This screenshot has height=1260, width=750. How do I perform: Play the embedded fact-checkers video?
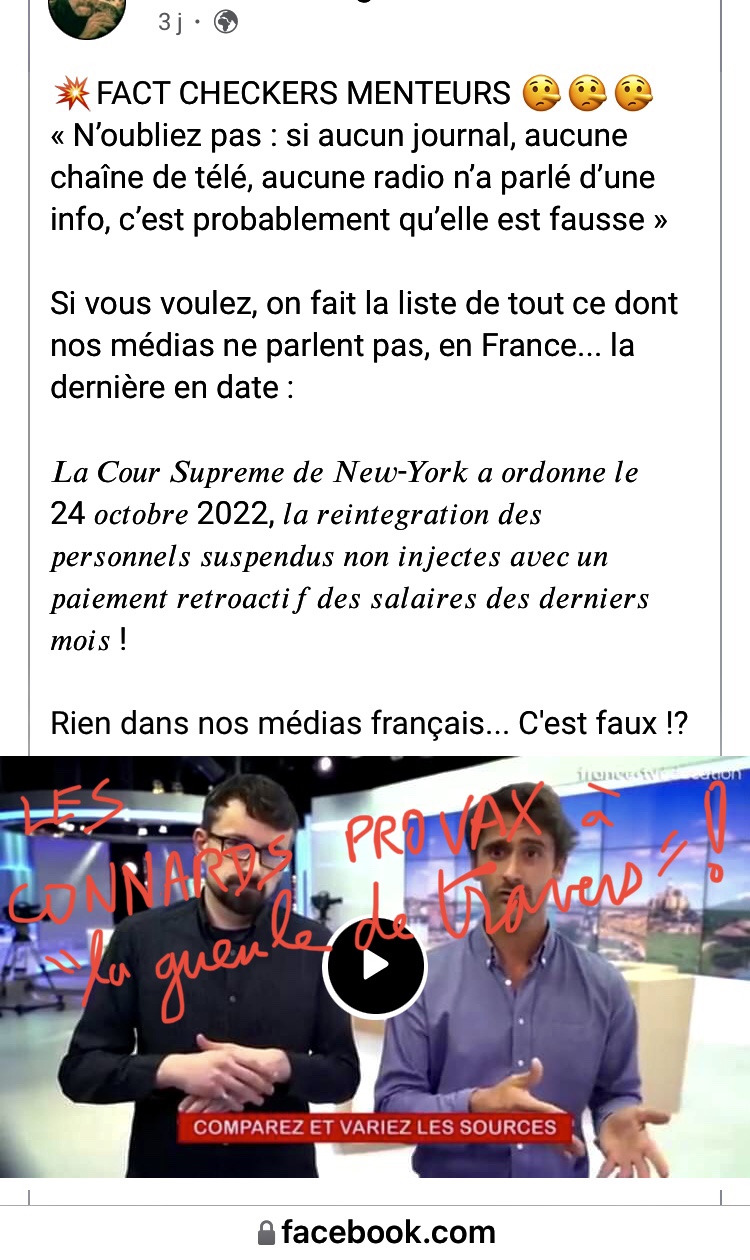(x=376, y=965)
